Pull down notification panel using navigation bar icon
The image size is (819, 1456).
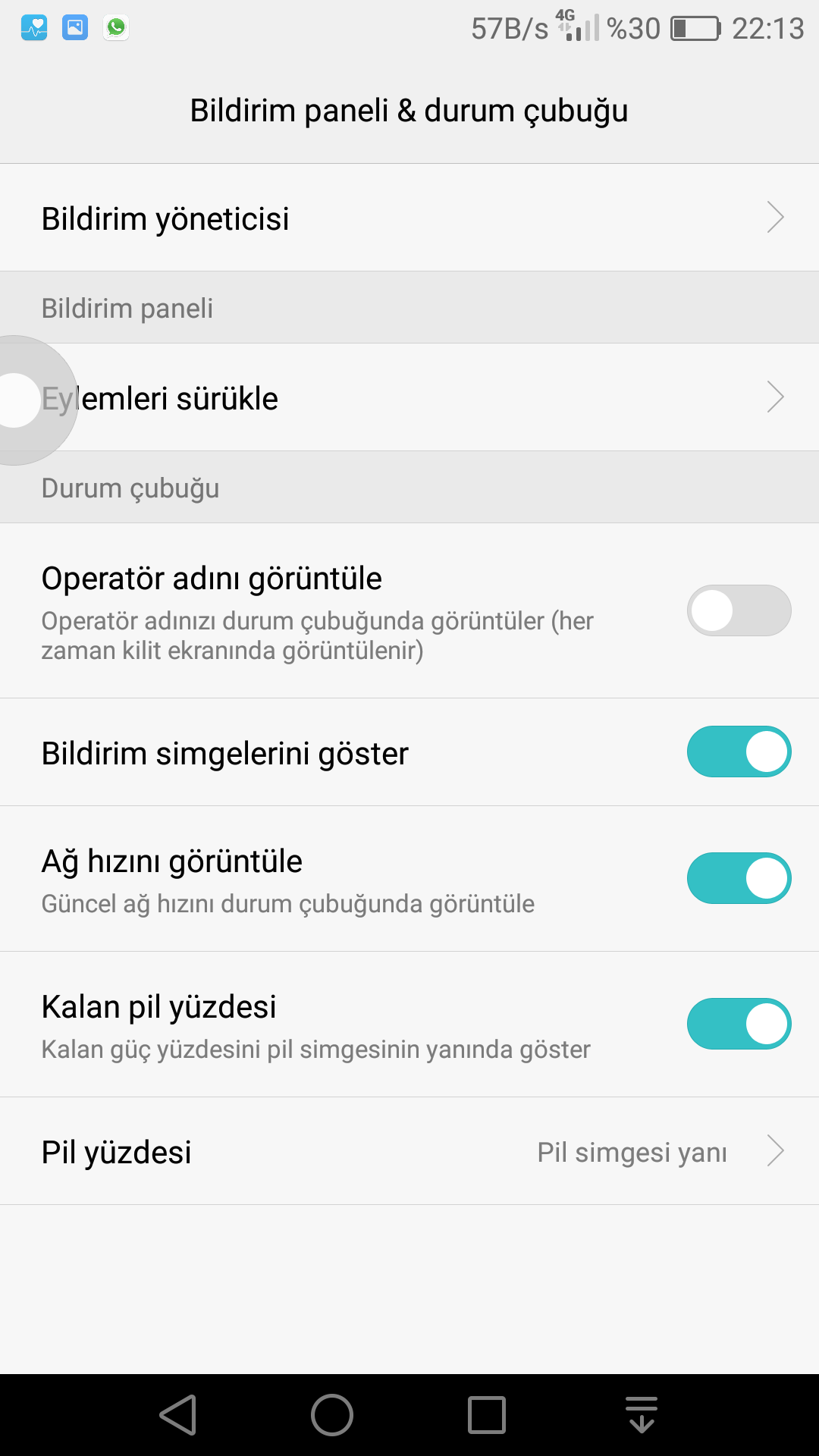pyautogui.click(x=642, y=1415)
